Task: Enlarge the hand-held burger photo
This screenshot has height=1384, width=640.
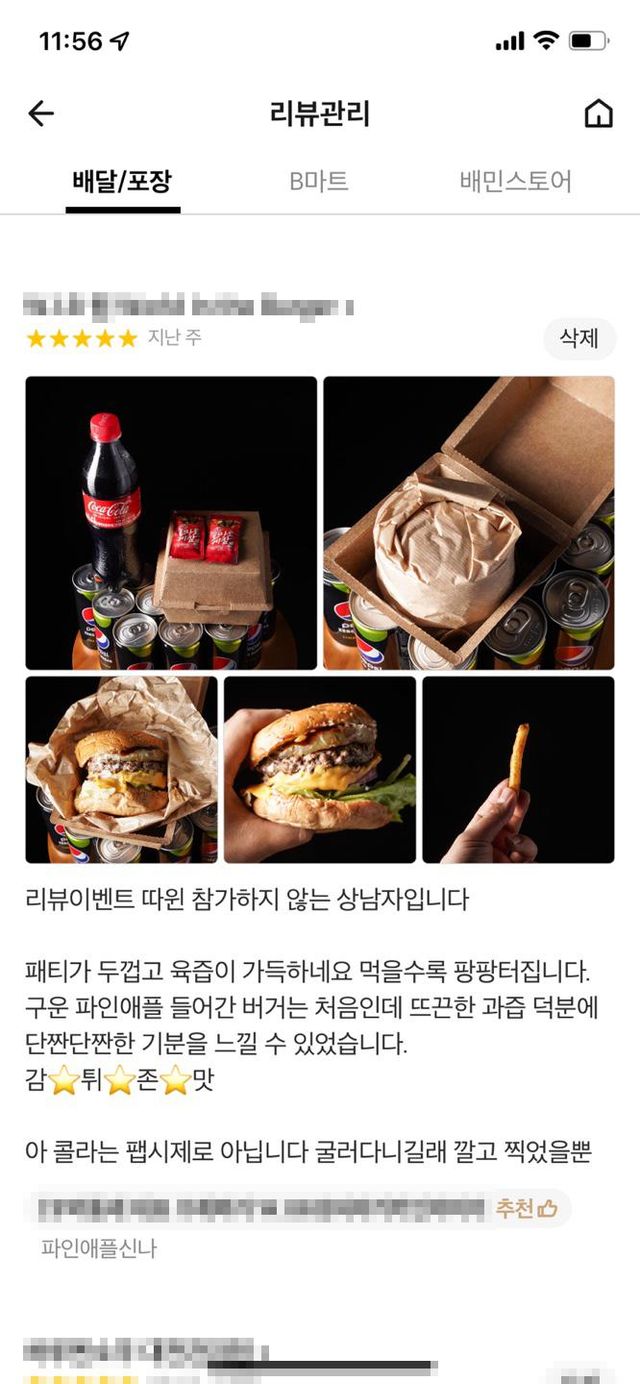Action: [320, 769]
